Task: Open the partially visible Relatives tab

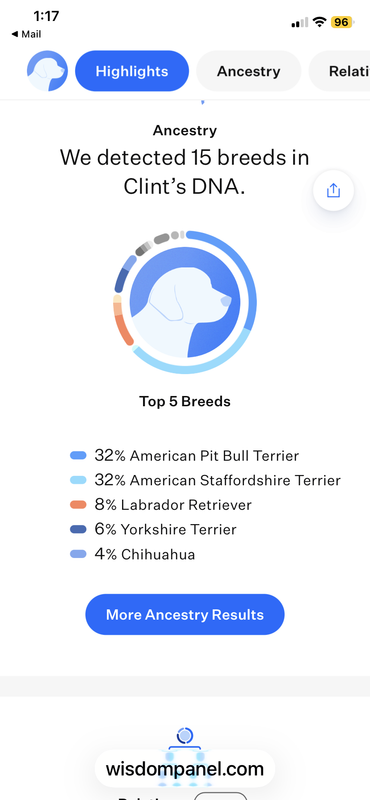Action: coord(339,71)
